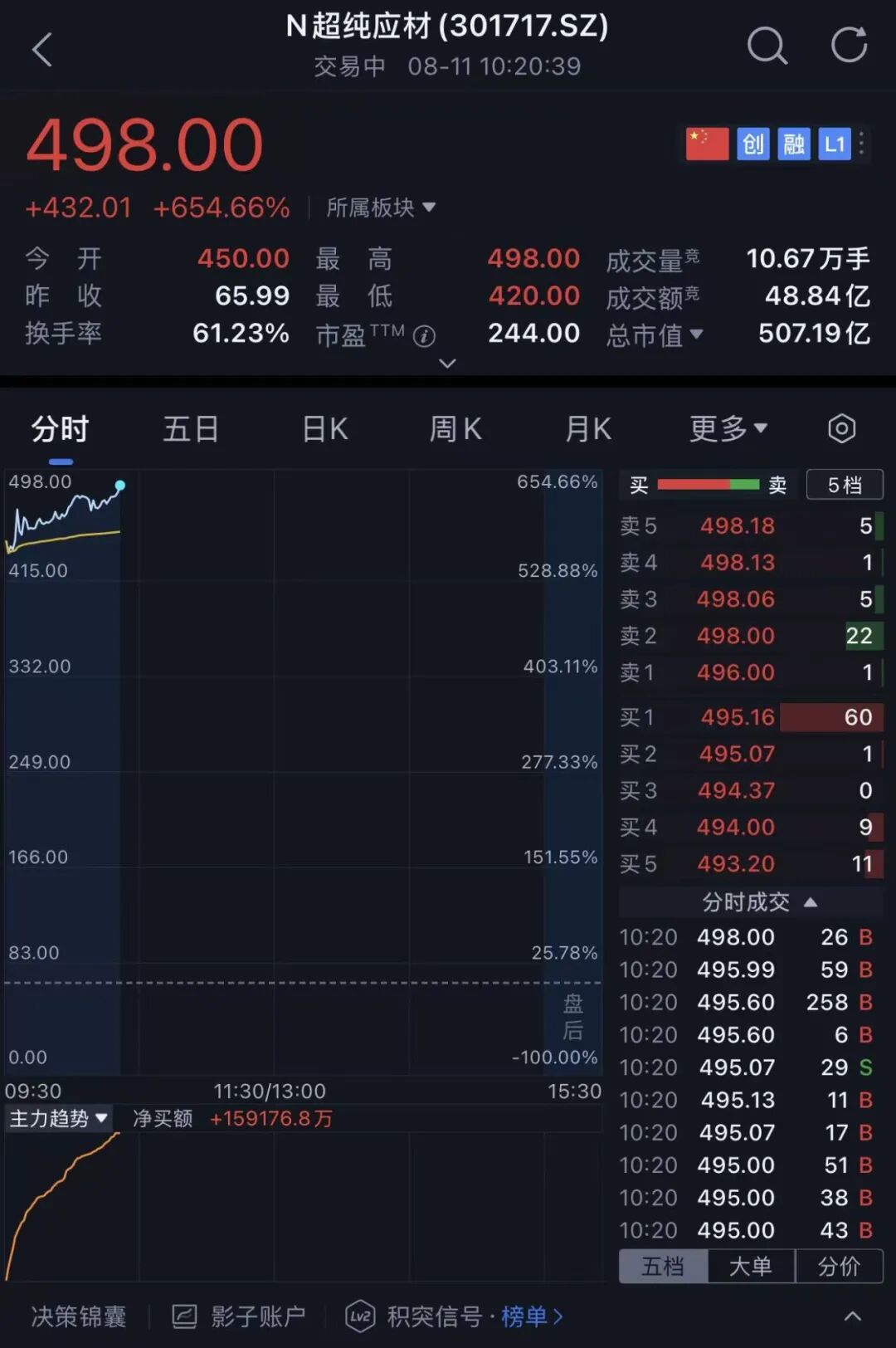The height and width of the screenshot is (1348, 896).
Task: Change order book depth via 5档
Action: coord(845,485)
